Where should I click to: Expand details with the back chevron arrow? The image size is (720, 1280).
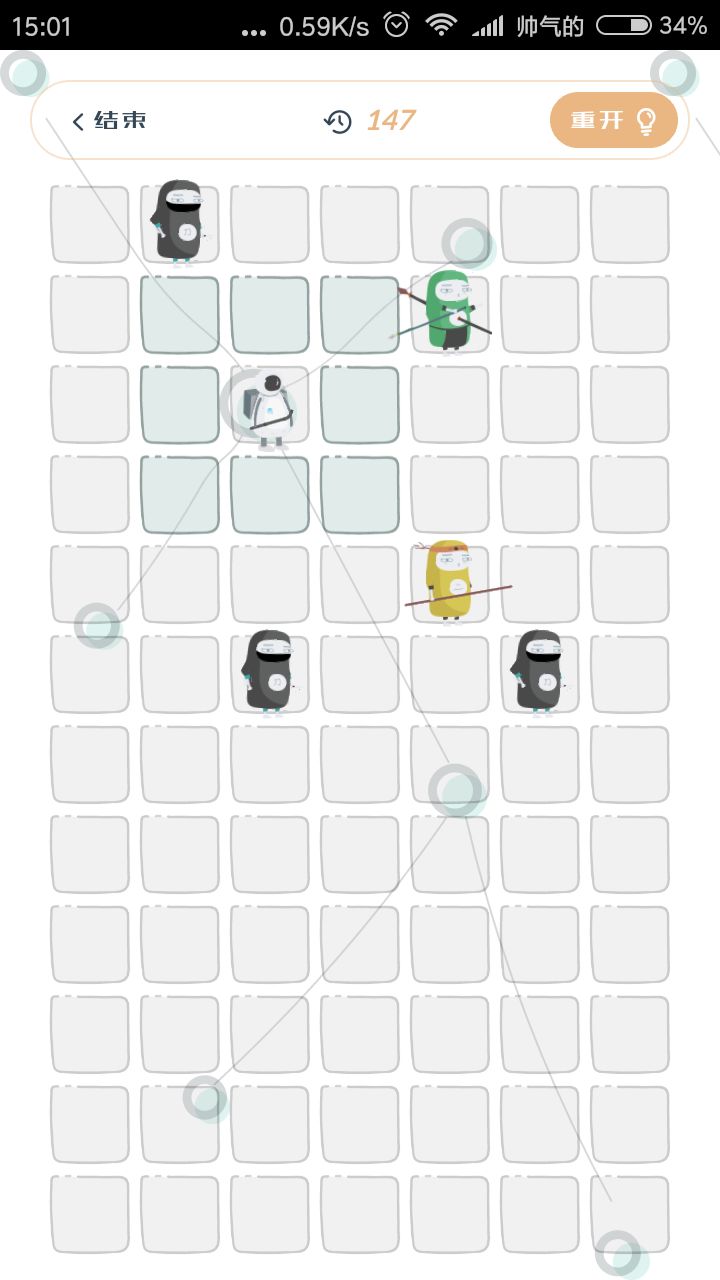76,120
